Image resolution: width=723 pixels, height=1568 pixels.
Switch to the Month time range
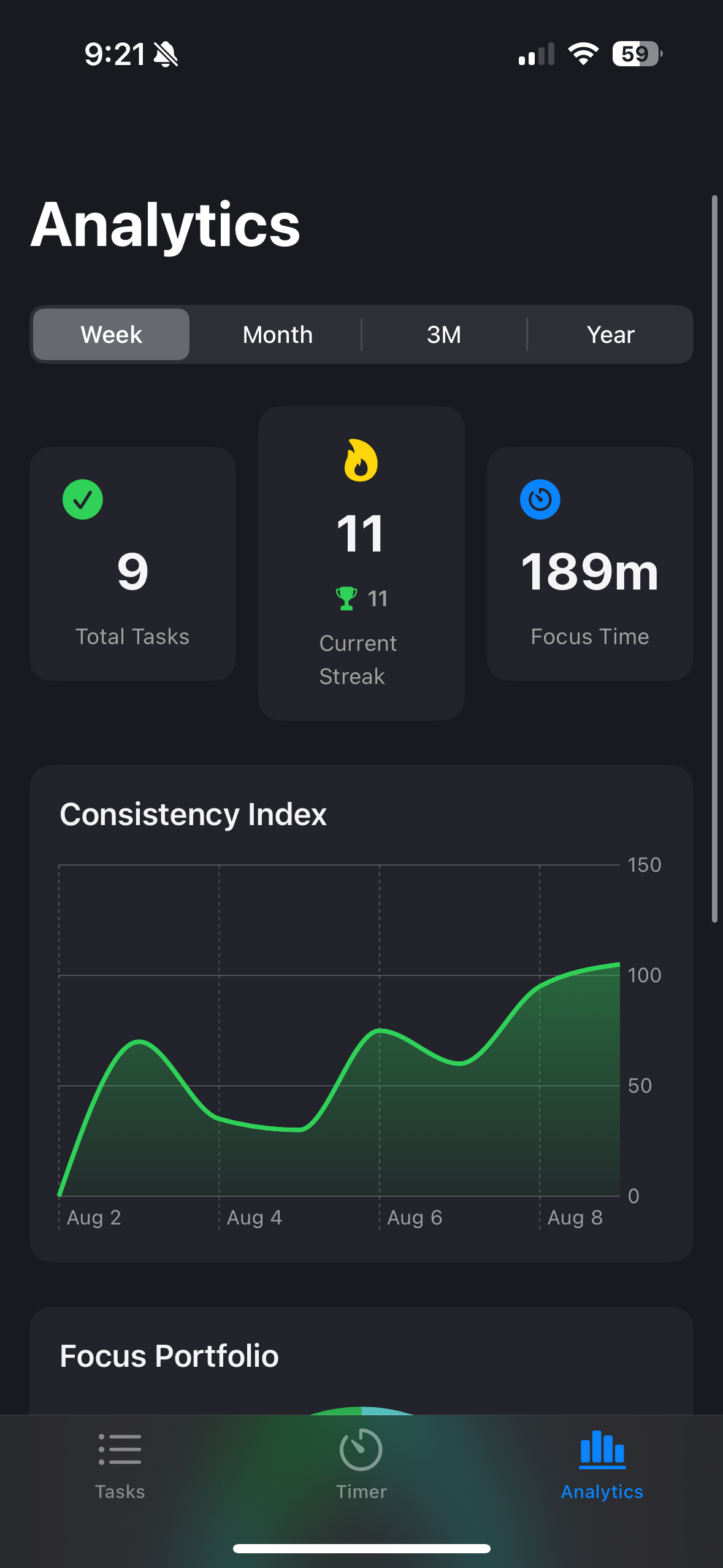pyautogui.click(x=277, y=334)
